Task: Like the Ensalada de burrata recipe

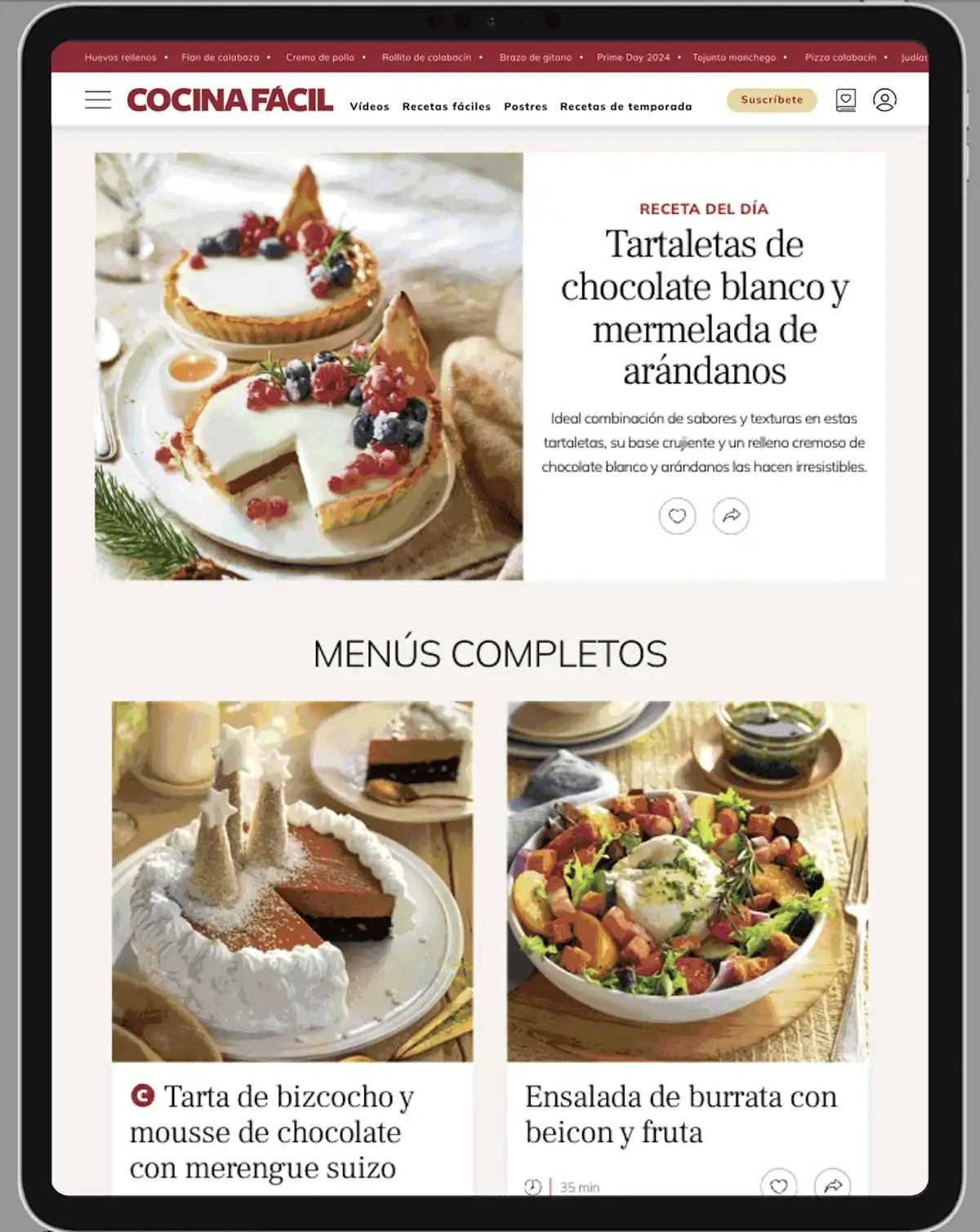Action: click(778, 1185)
